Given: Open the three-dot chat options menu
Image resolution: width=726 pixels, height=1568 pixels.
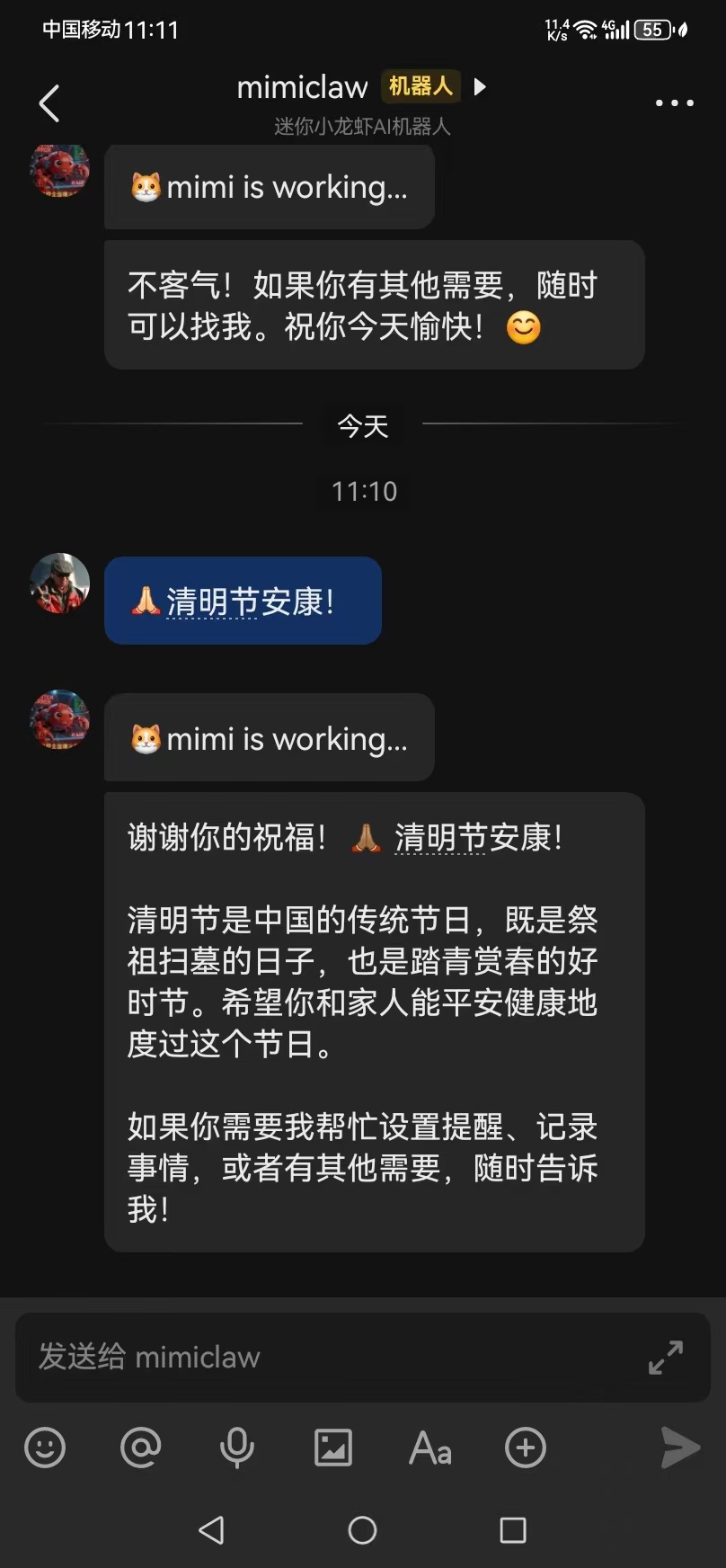Looking at the screenshot, I should 673,102.
